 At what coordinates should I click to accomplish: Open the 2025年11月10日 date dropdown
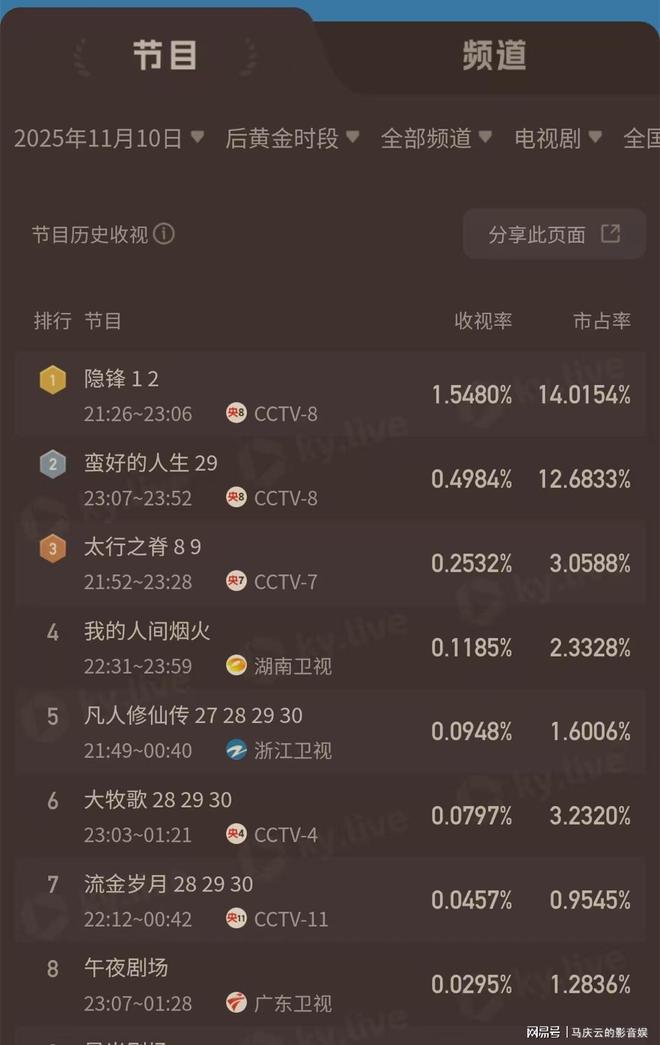pos(109,138)
